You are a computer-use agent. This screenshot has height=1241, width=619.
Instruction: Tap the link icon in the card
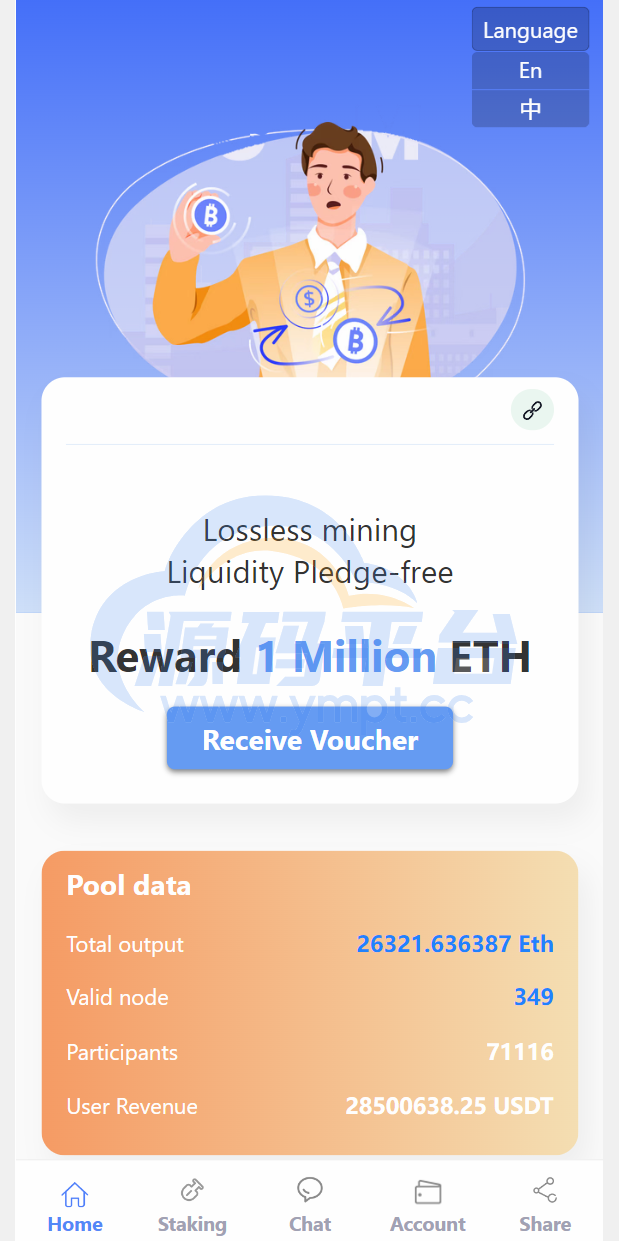tap(532, 410)
